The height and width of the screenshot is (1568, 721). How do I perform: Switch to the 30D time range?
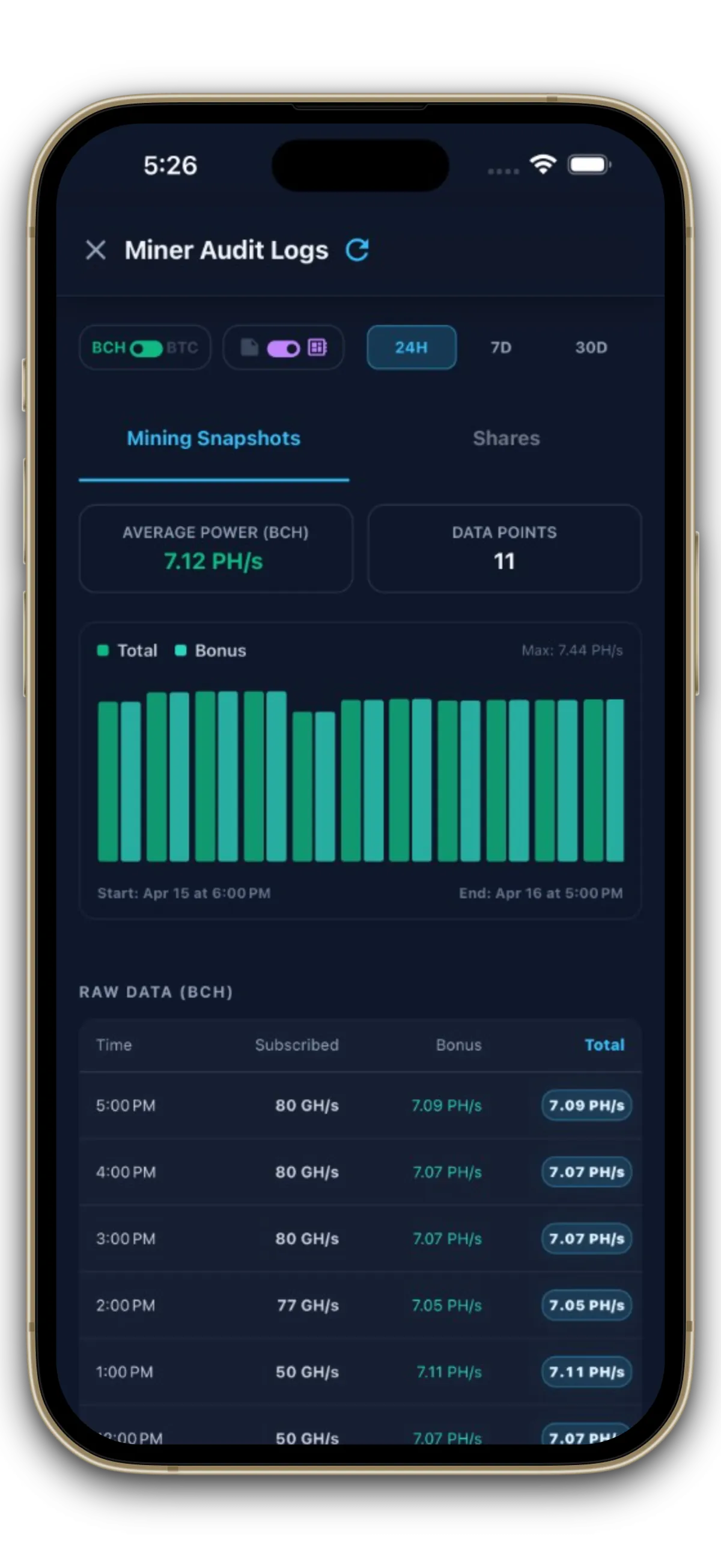[x=591, y=348]
